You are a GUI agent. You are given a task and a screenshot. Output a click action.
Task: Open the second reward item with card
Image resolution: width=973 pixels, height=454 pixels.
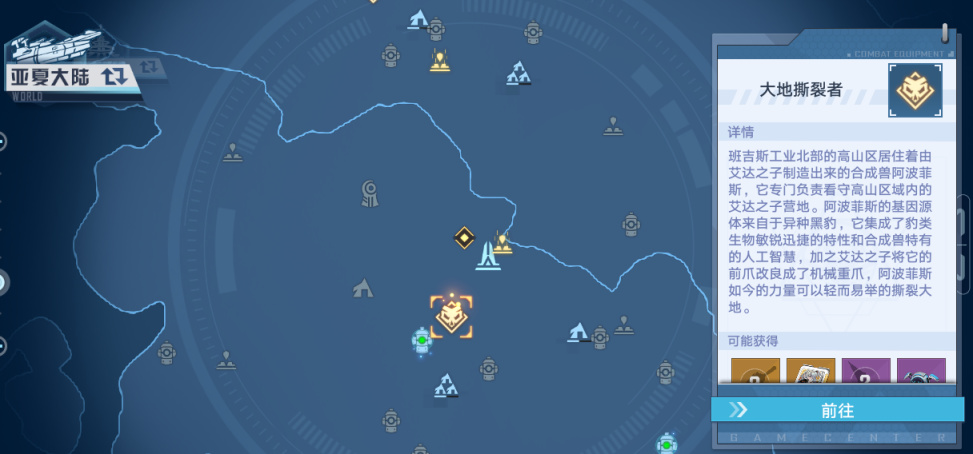click(x=810, y=372)
